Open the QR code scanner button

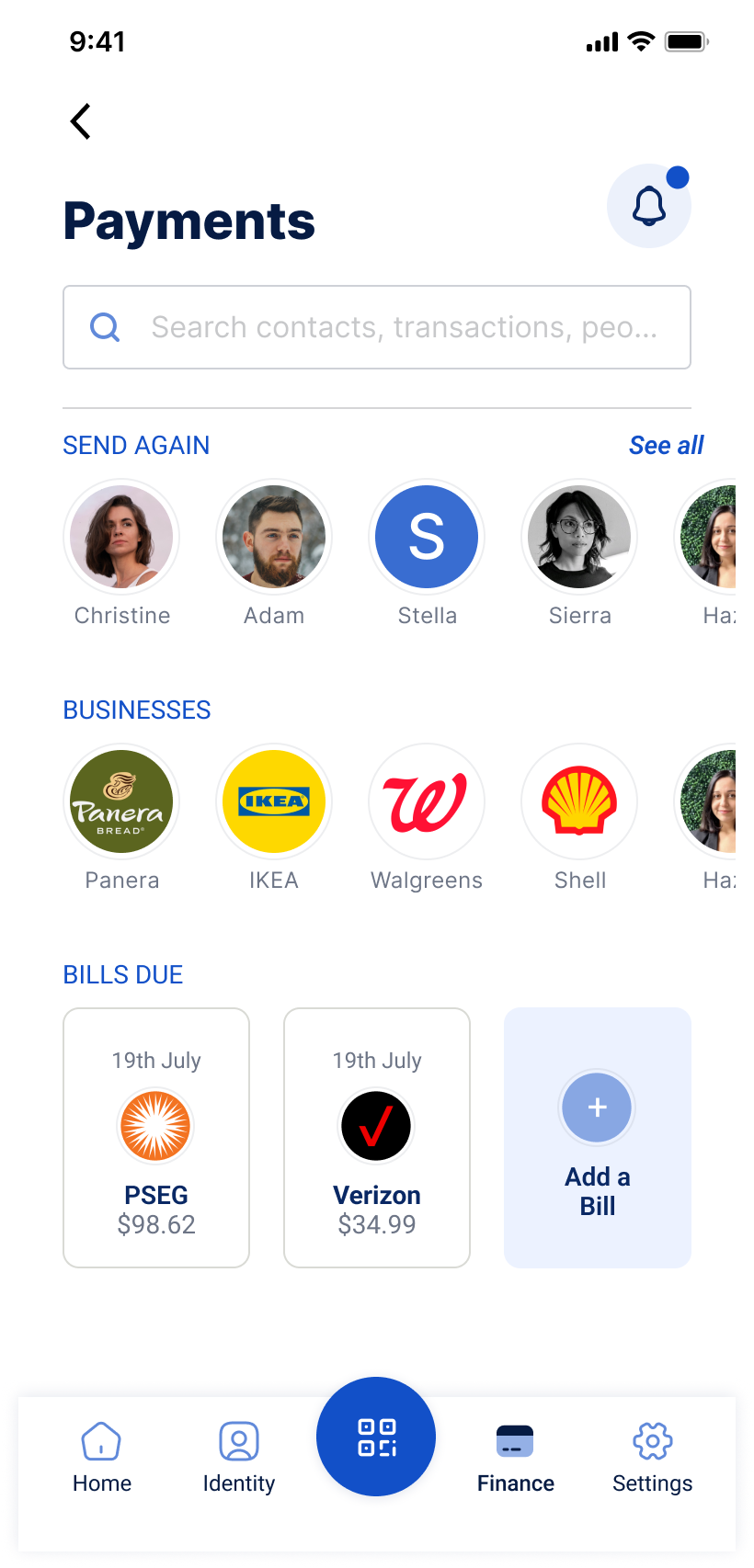point(376,1437)
